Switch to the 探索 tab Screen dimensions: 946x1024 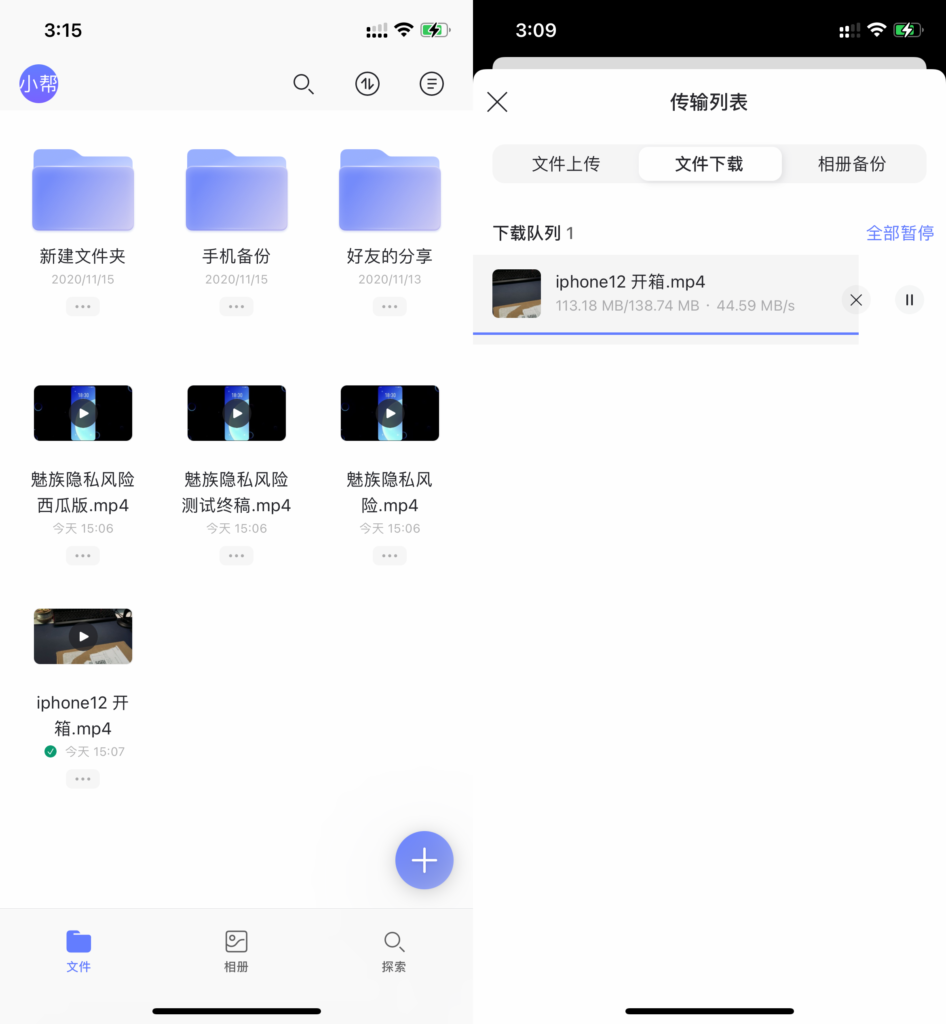pos(394,951)
